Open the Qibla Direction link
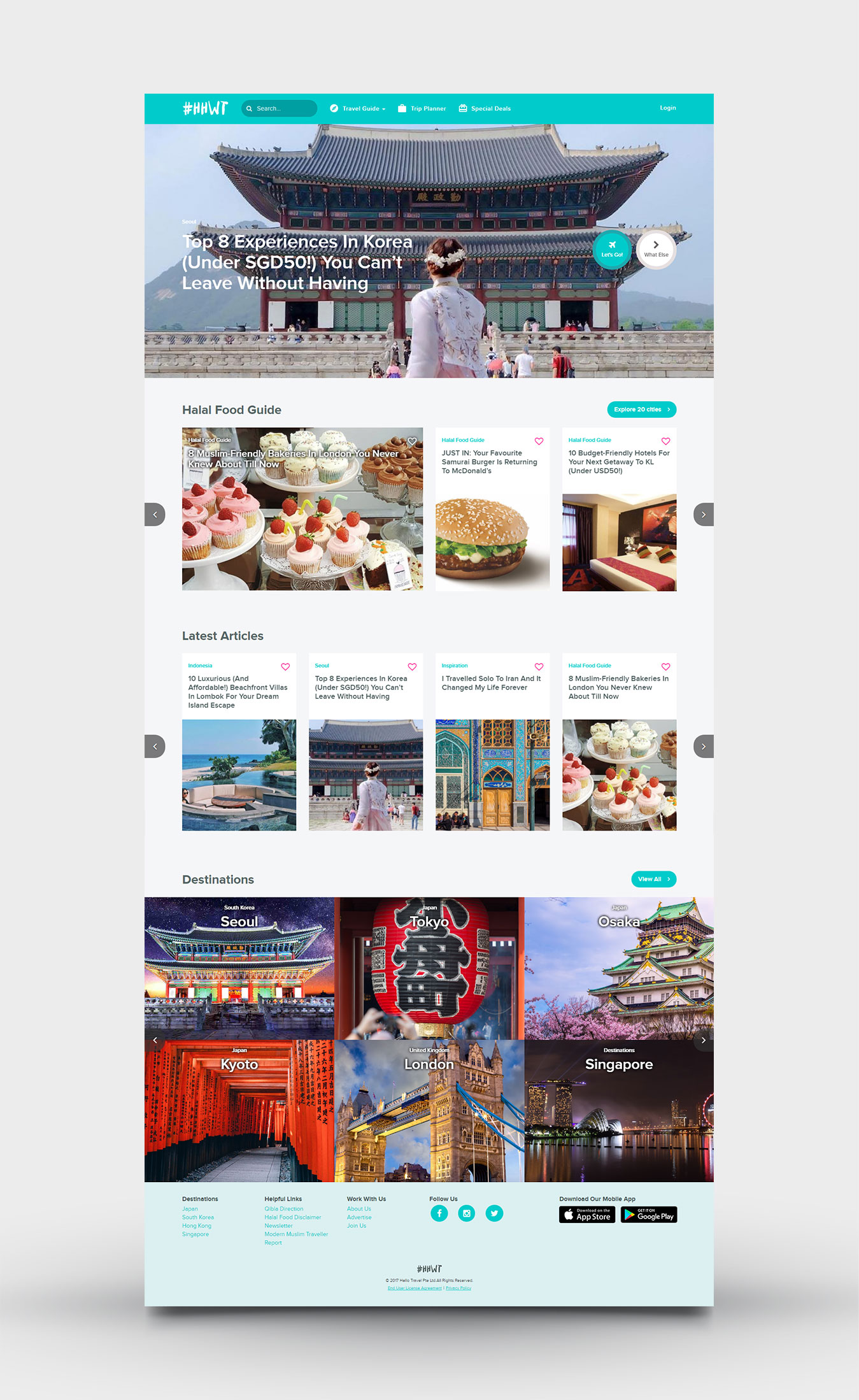 coord(284,1209)
